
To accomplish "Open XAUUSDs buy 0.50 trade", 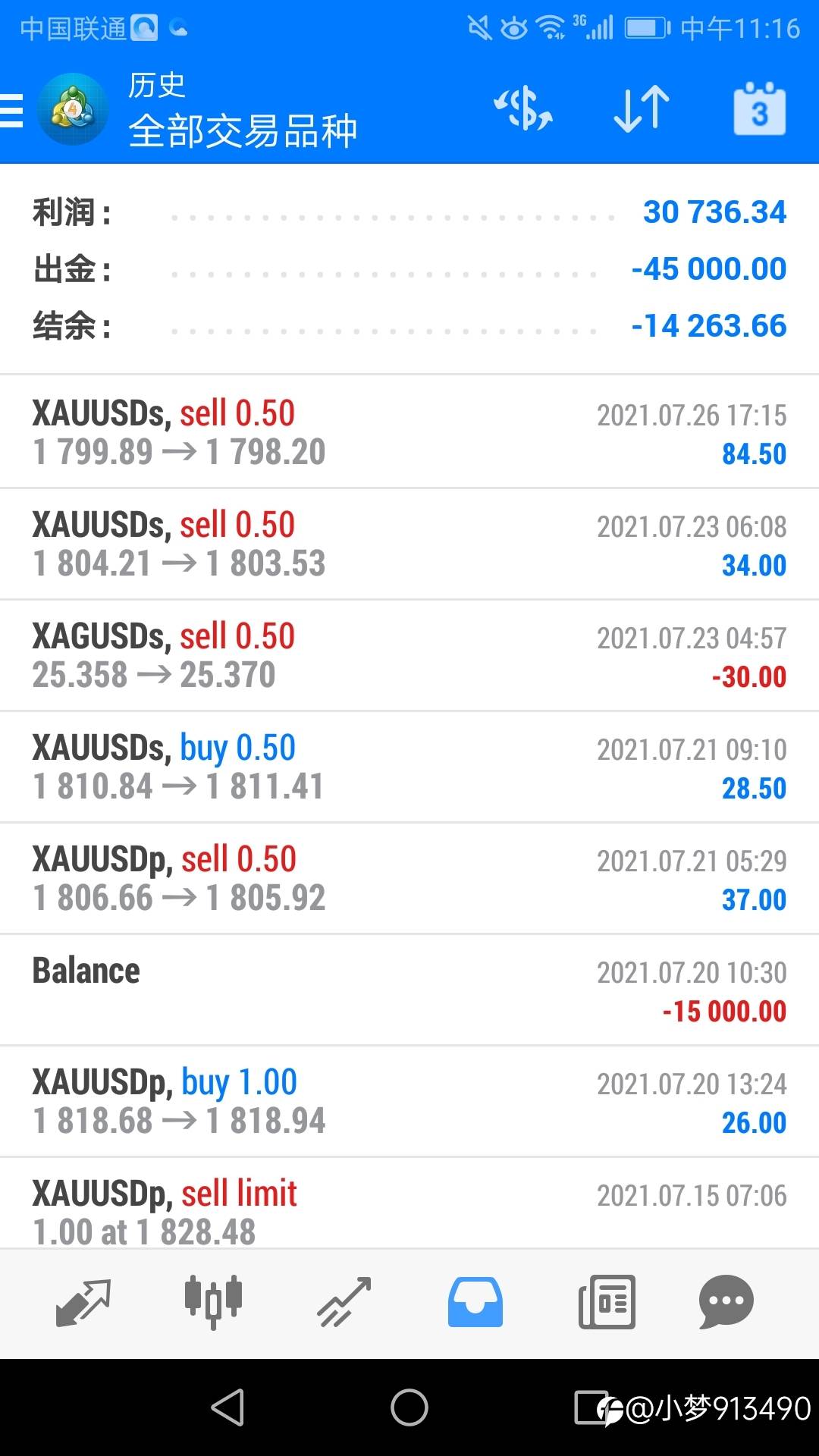I will [x=409, y=767].
